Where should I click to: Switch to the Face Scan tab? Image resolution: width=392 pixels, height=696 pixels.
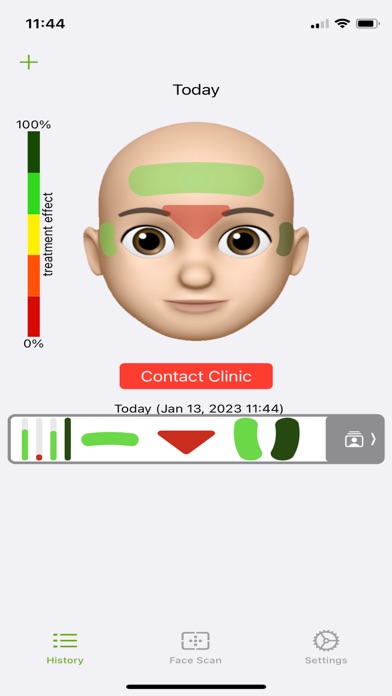pos(195,648)
